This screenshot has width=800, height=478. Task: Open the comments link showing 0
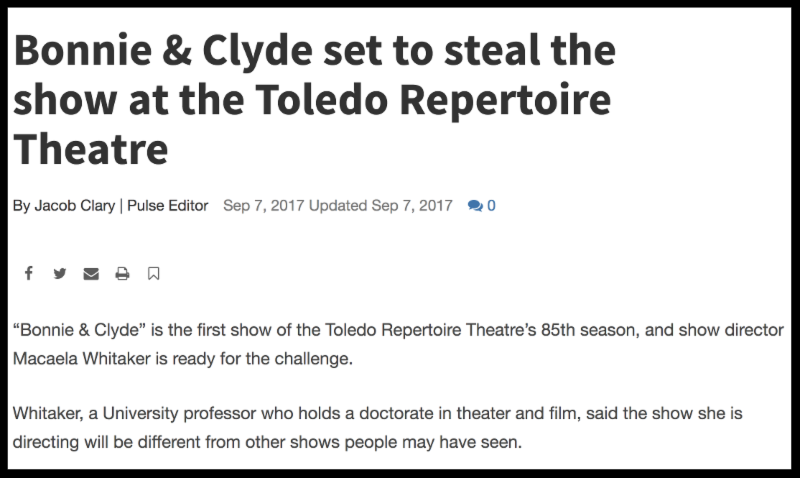[x=482, y=206]
